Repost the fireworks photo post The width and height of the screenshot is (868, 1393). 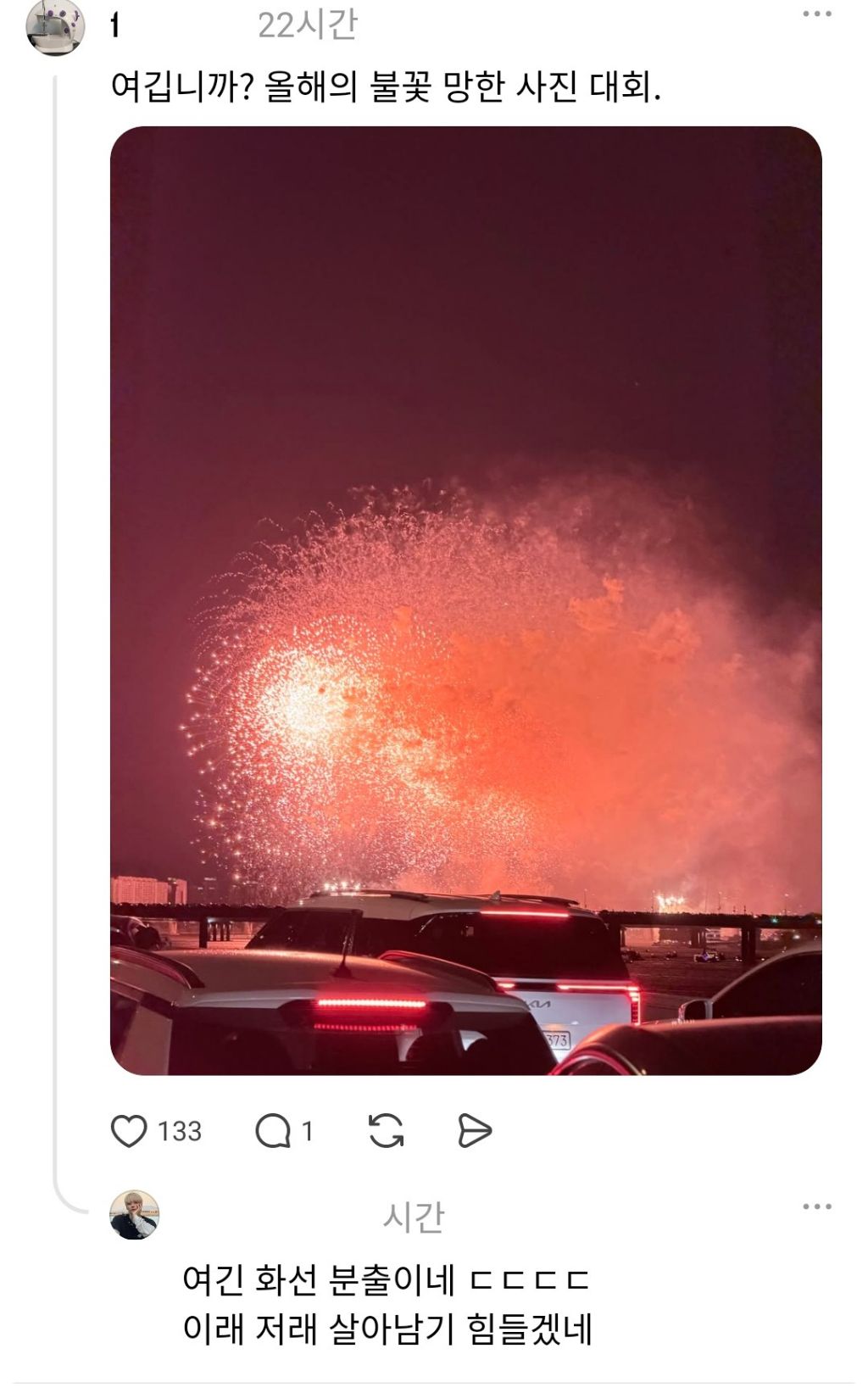(x=387, y=1131)
